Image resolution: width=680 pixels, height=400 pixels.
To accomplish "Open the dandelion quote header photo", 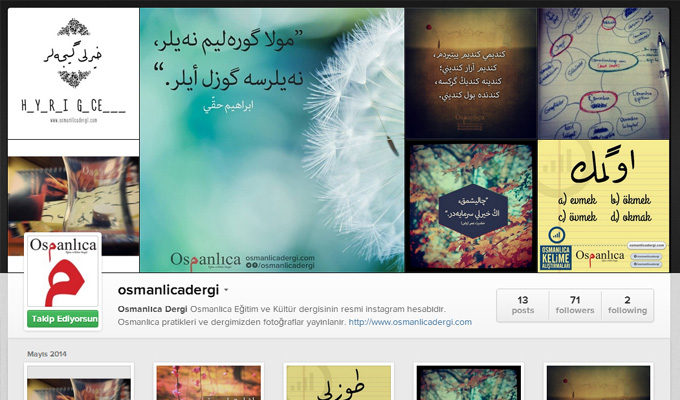I will tap(271, 140).
